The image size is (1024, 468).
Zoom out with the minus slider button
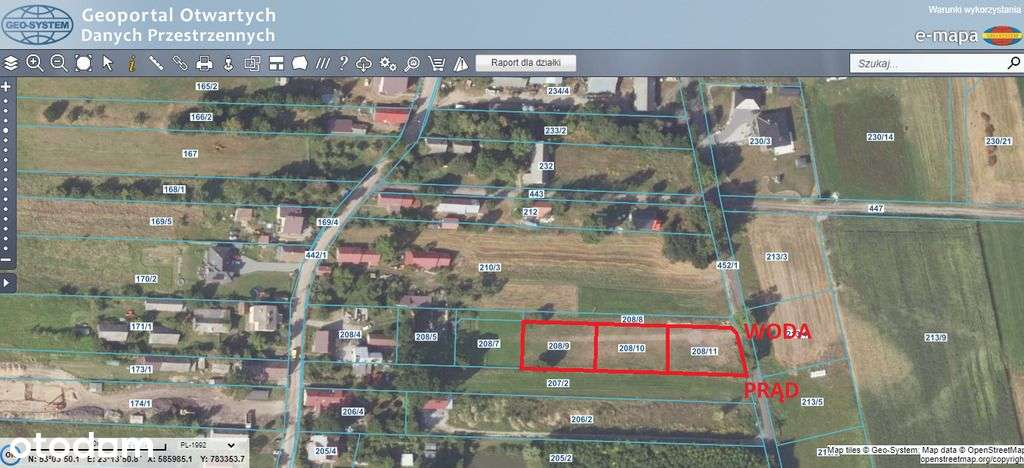click(6, 262)
